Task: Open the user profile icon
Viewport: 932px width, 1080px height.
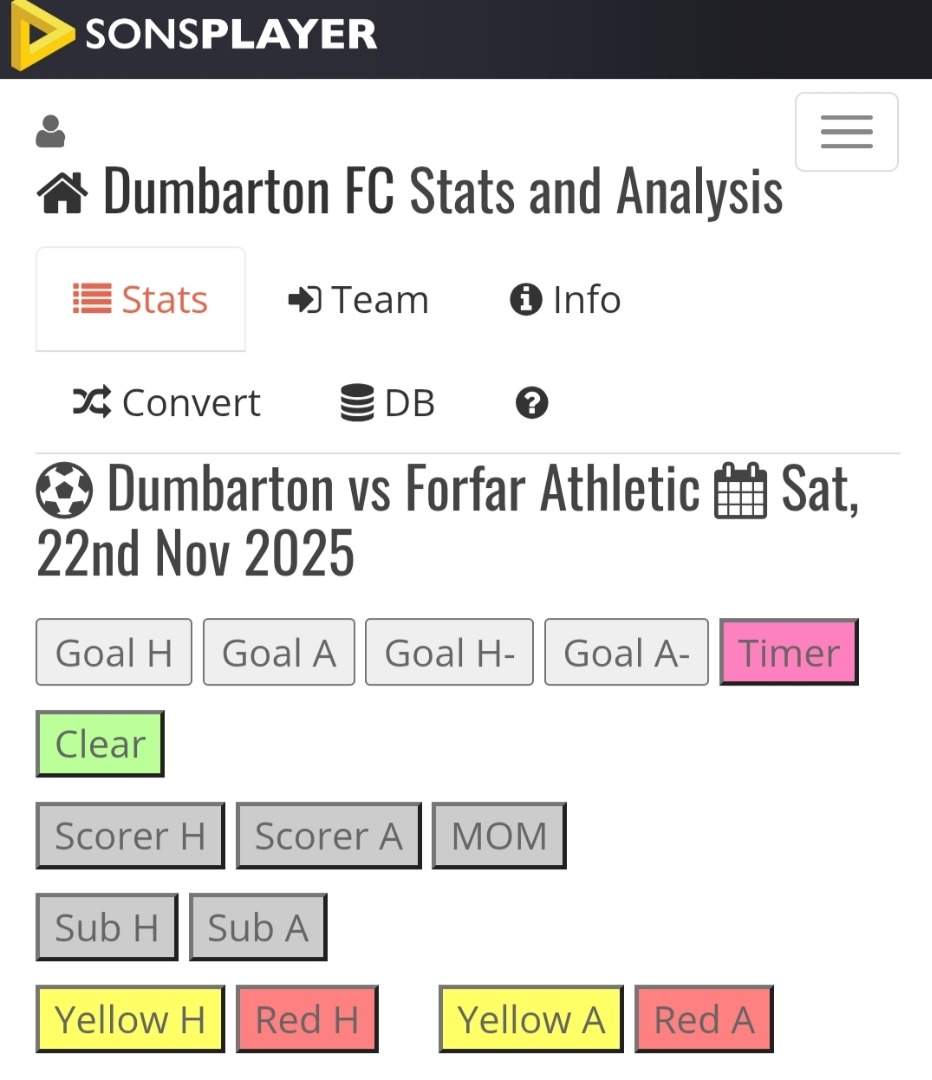Action: (50, 131)
